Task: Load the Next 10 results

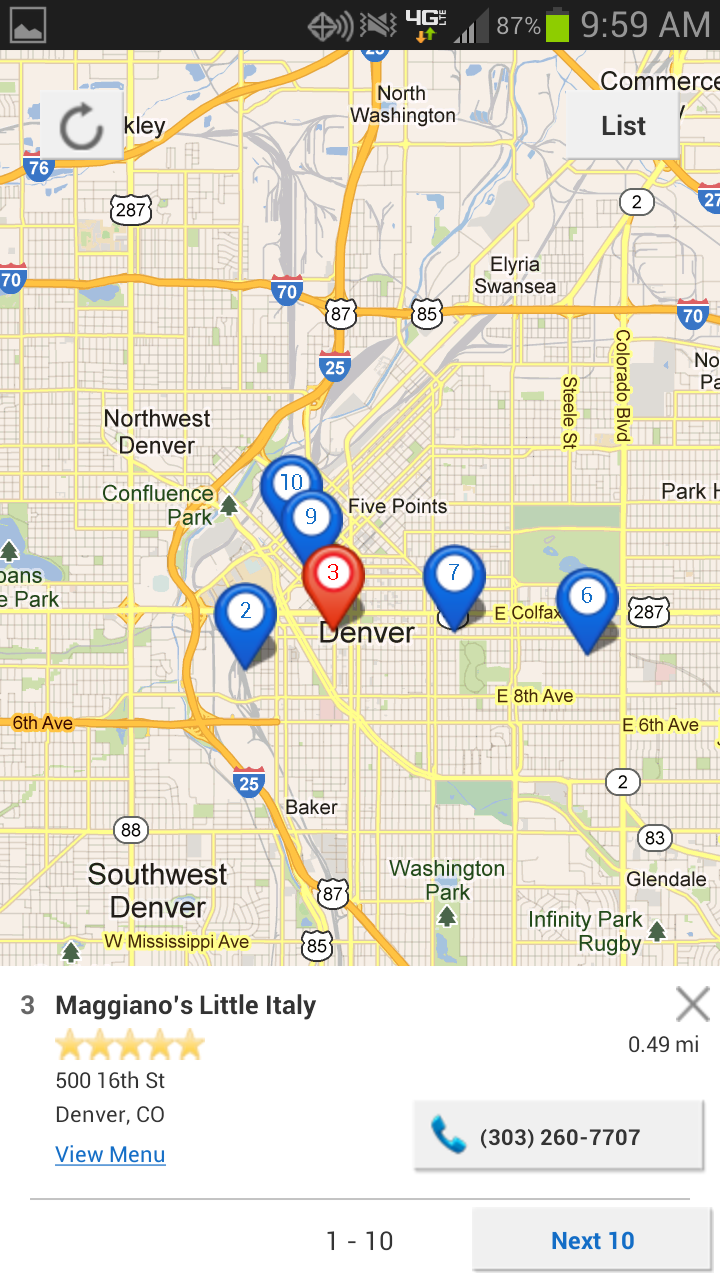Action: (592, 1241)
